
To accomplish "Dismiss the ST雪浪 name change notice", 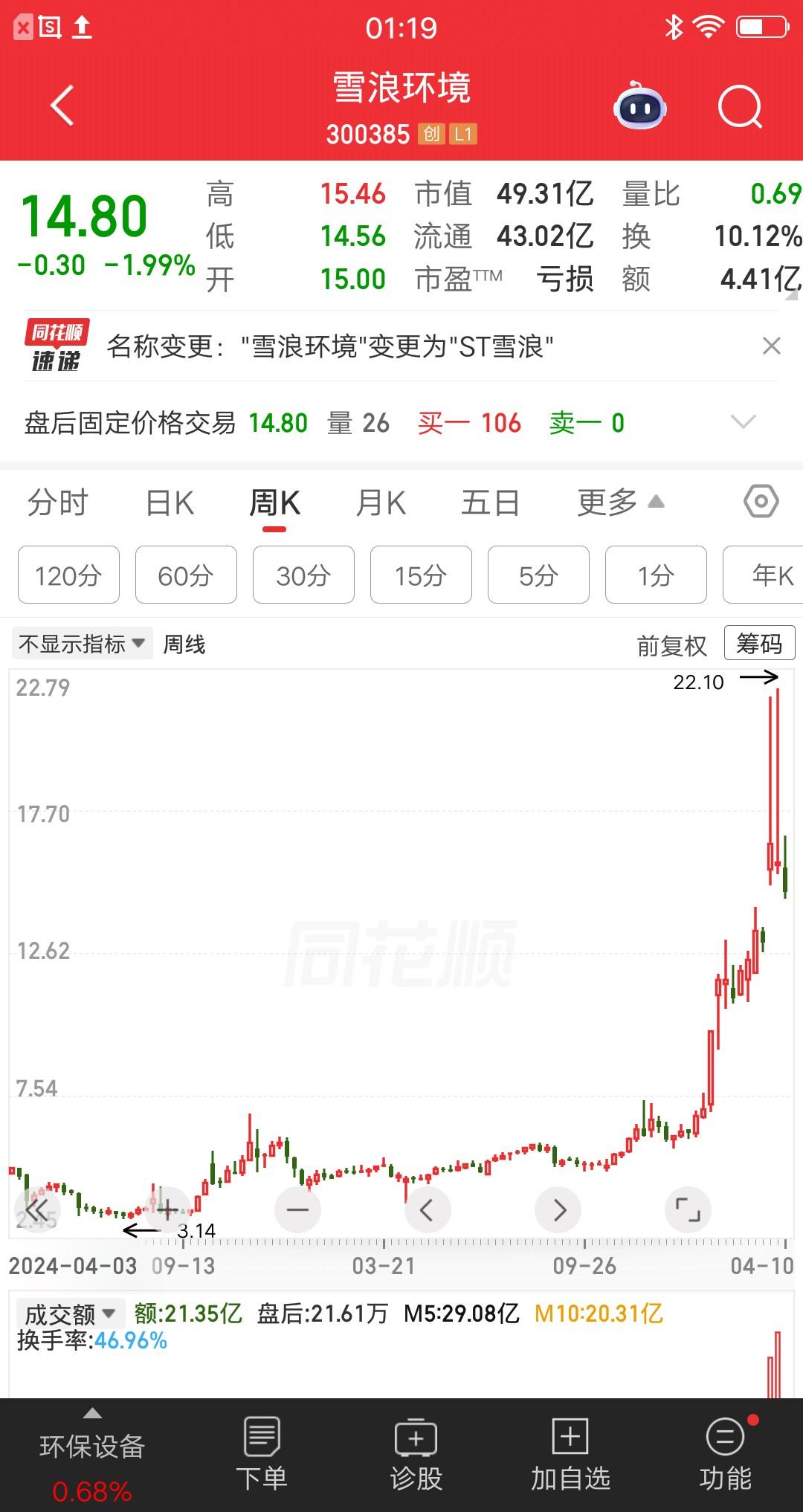I will [771, 346].
